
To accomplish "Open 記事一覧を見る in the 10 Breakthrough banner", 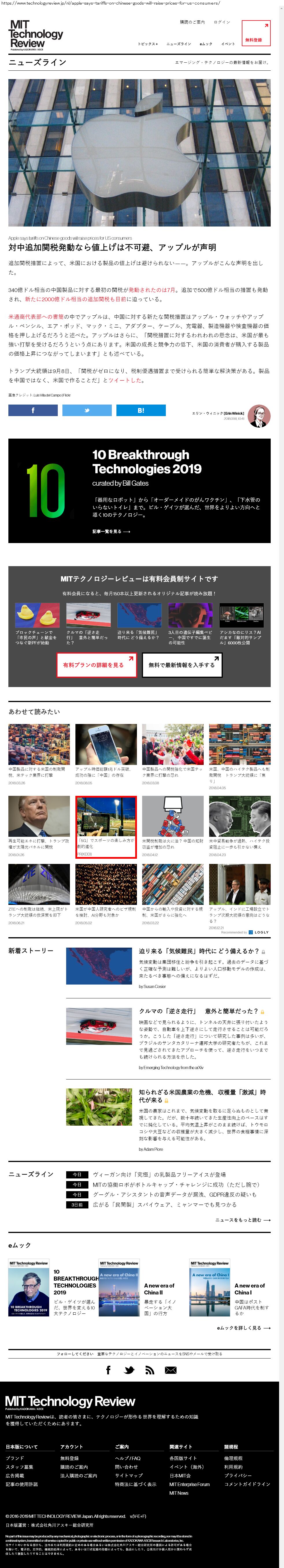I will point(111,532).
